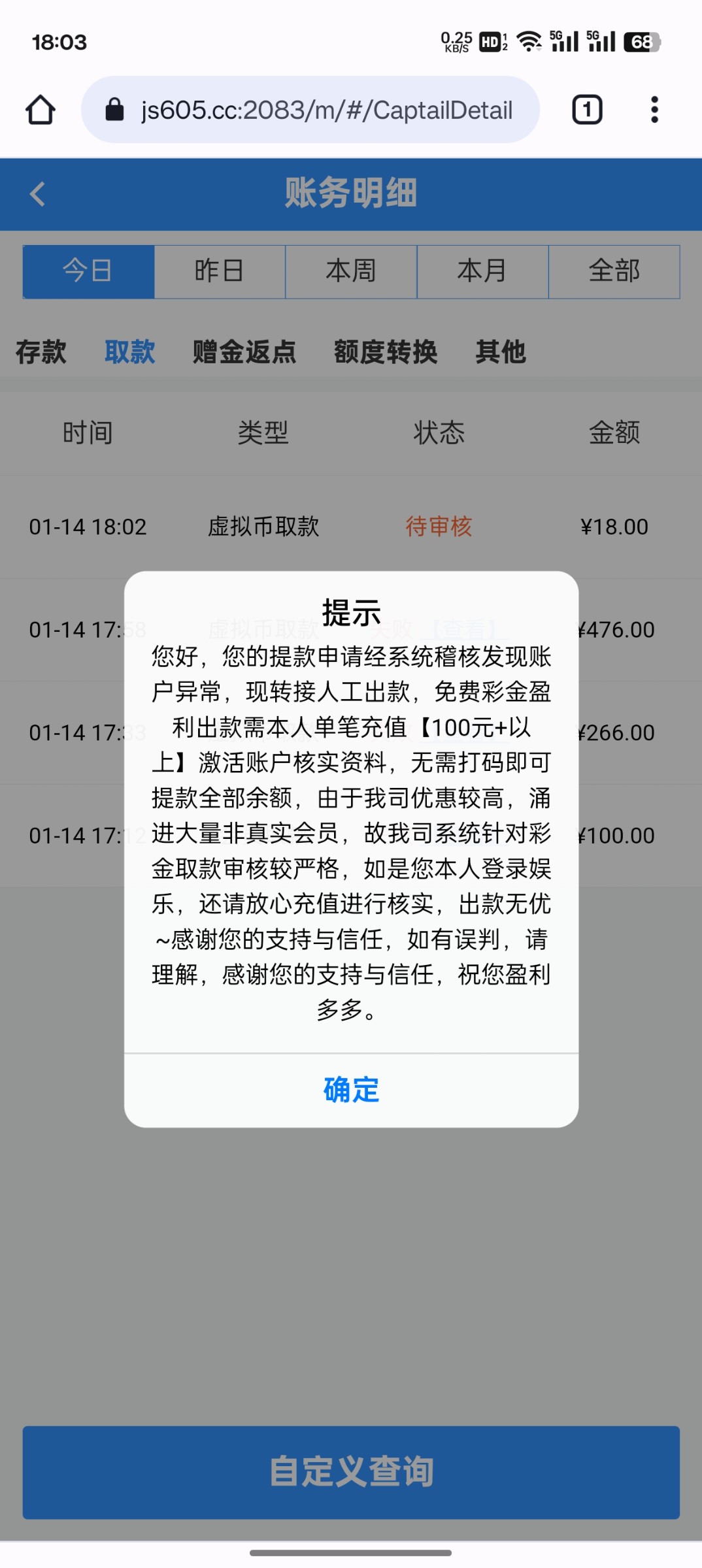The width and height of the screenshot is (702, 1568).
Task: Select the 全部 date range tab
Action: (614, 272)
